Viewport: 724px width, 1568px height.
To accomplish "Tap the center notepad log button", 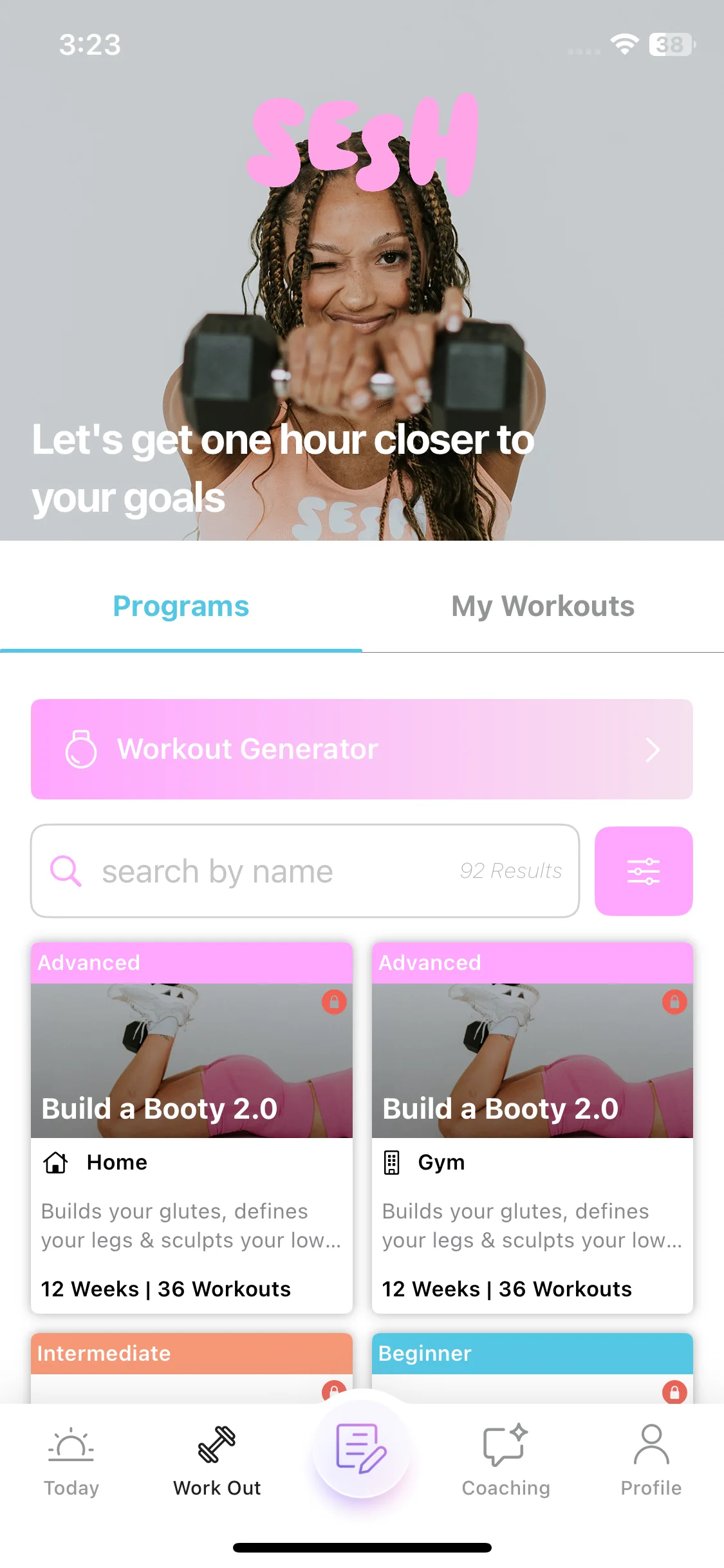I will [x=362, y=1448].
